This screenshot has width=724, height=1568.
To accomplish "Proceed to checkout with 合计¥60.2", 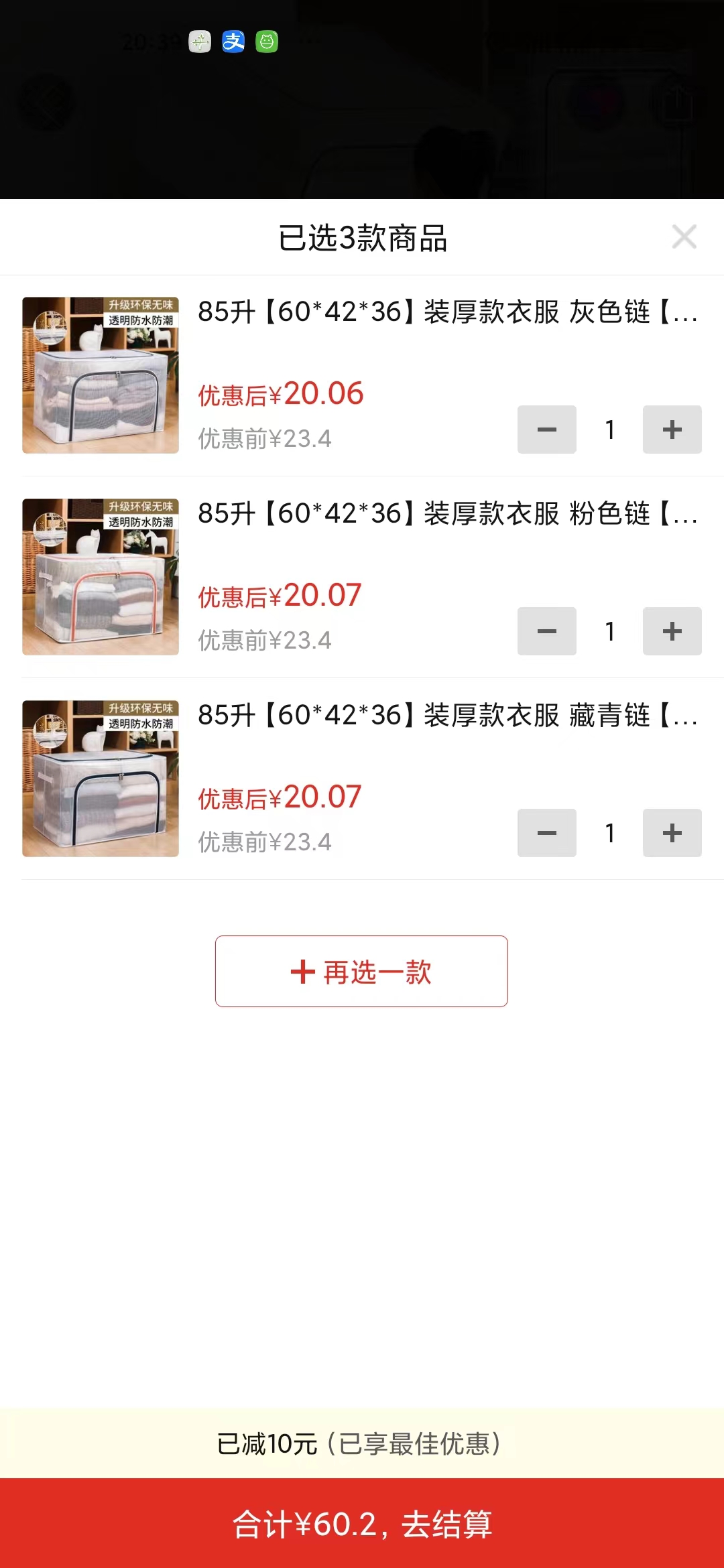I will point(362,1524).
